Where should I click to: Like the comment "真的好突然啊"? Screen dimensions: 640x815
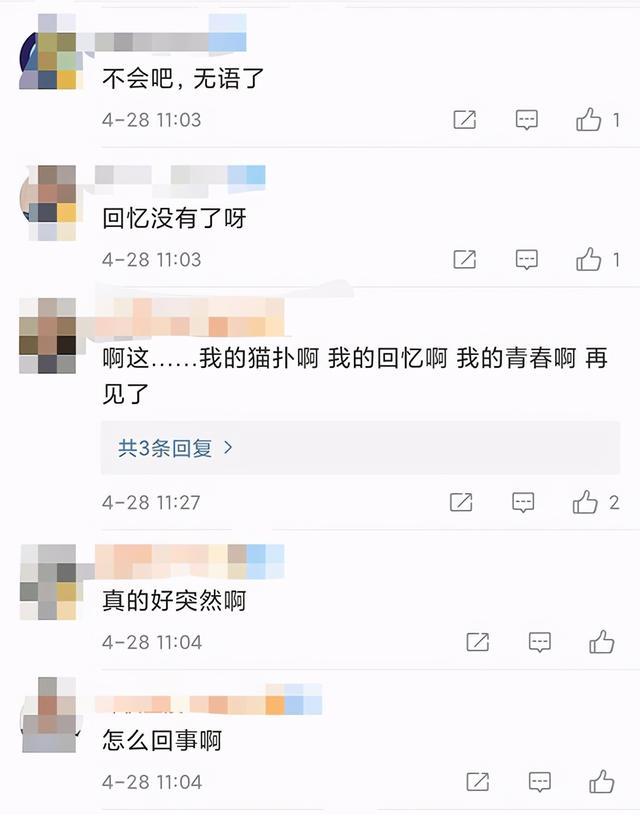coord(601,642)
